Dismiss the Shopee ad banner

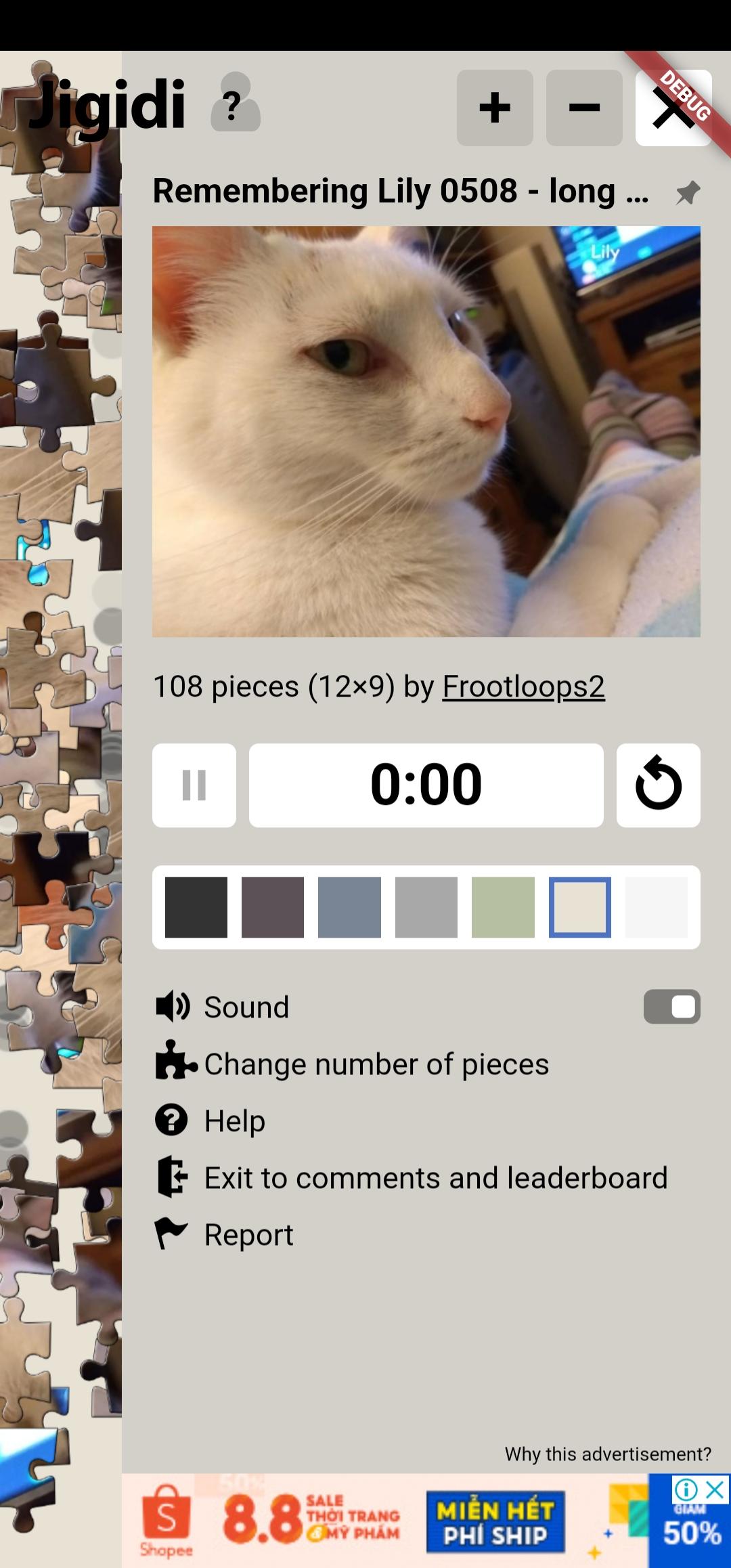click(715, 1489)
